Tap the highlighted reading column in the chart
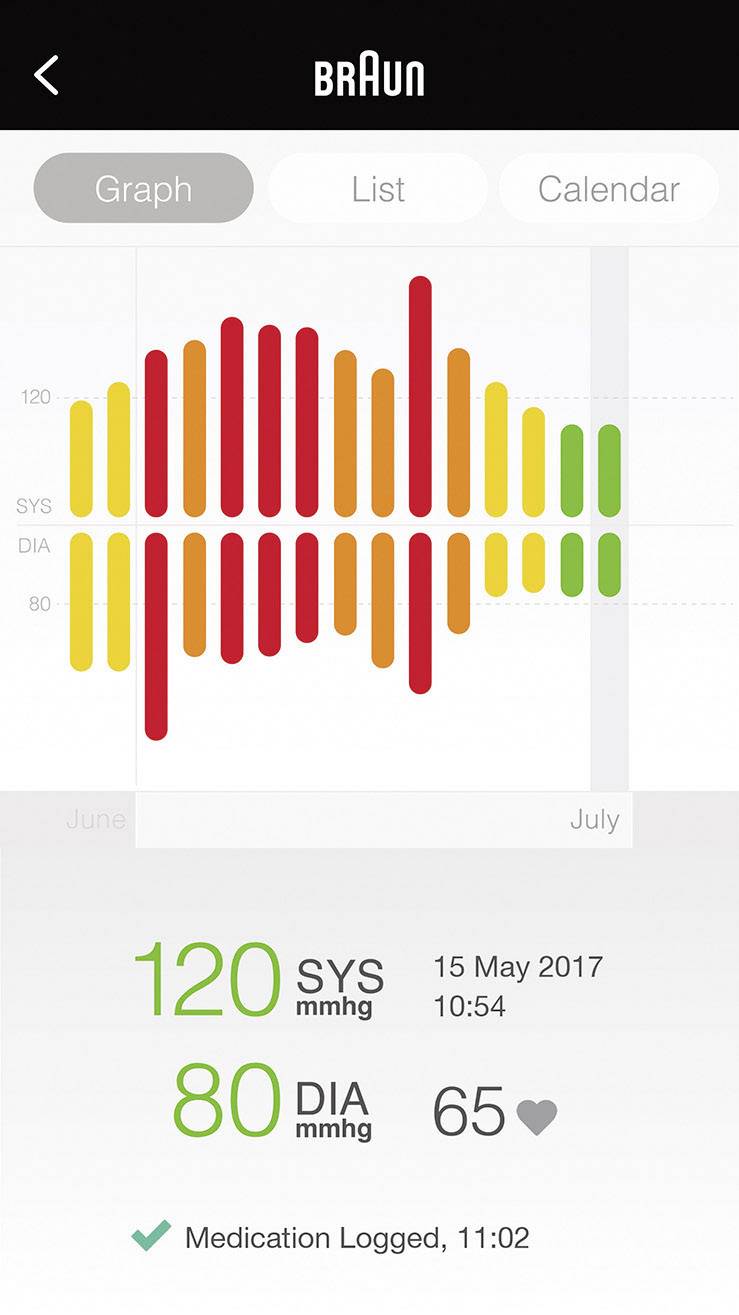The height and width of the screenshot is (1315, 739). [x=610, y=520]
